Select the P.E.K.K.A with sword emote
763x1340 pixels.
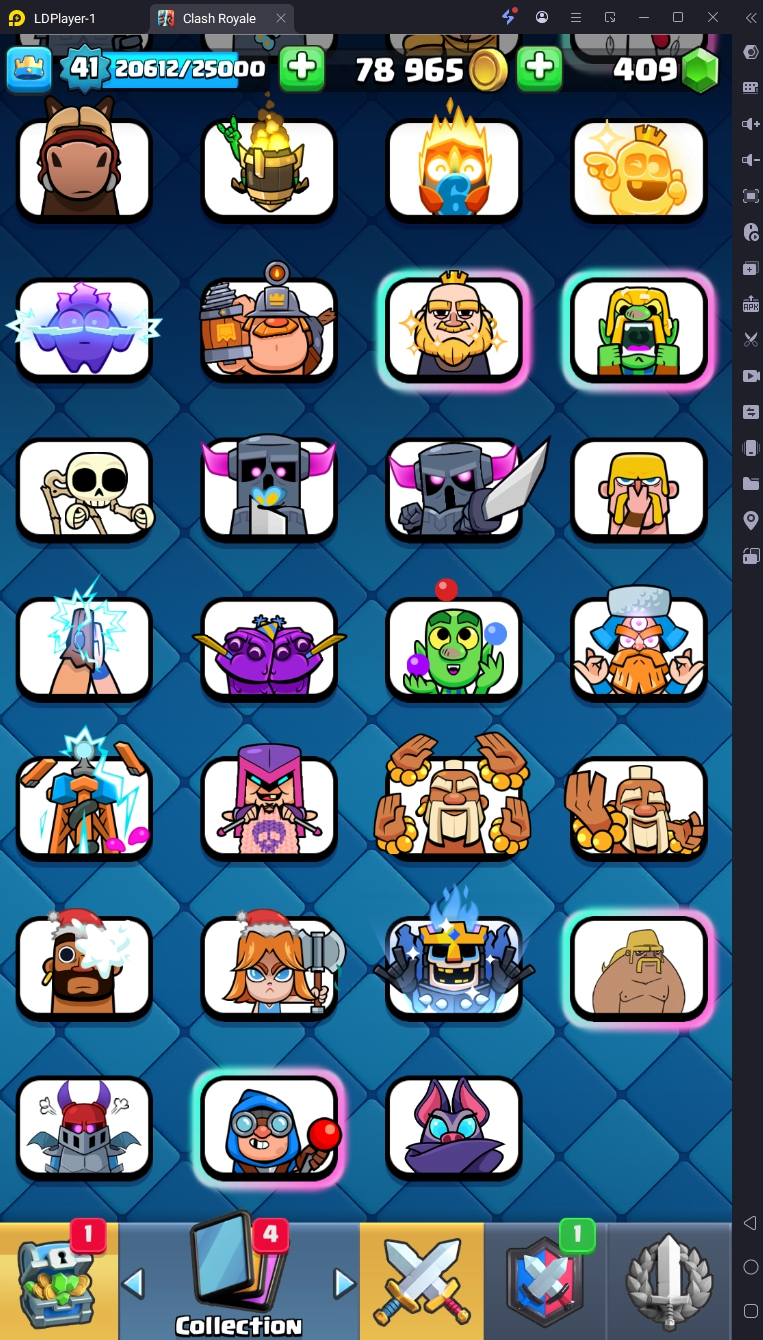click(x=454, y=490)
